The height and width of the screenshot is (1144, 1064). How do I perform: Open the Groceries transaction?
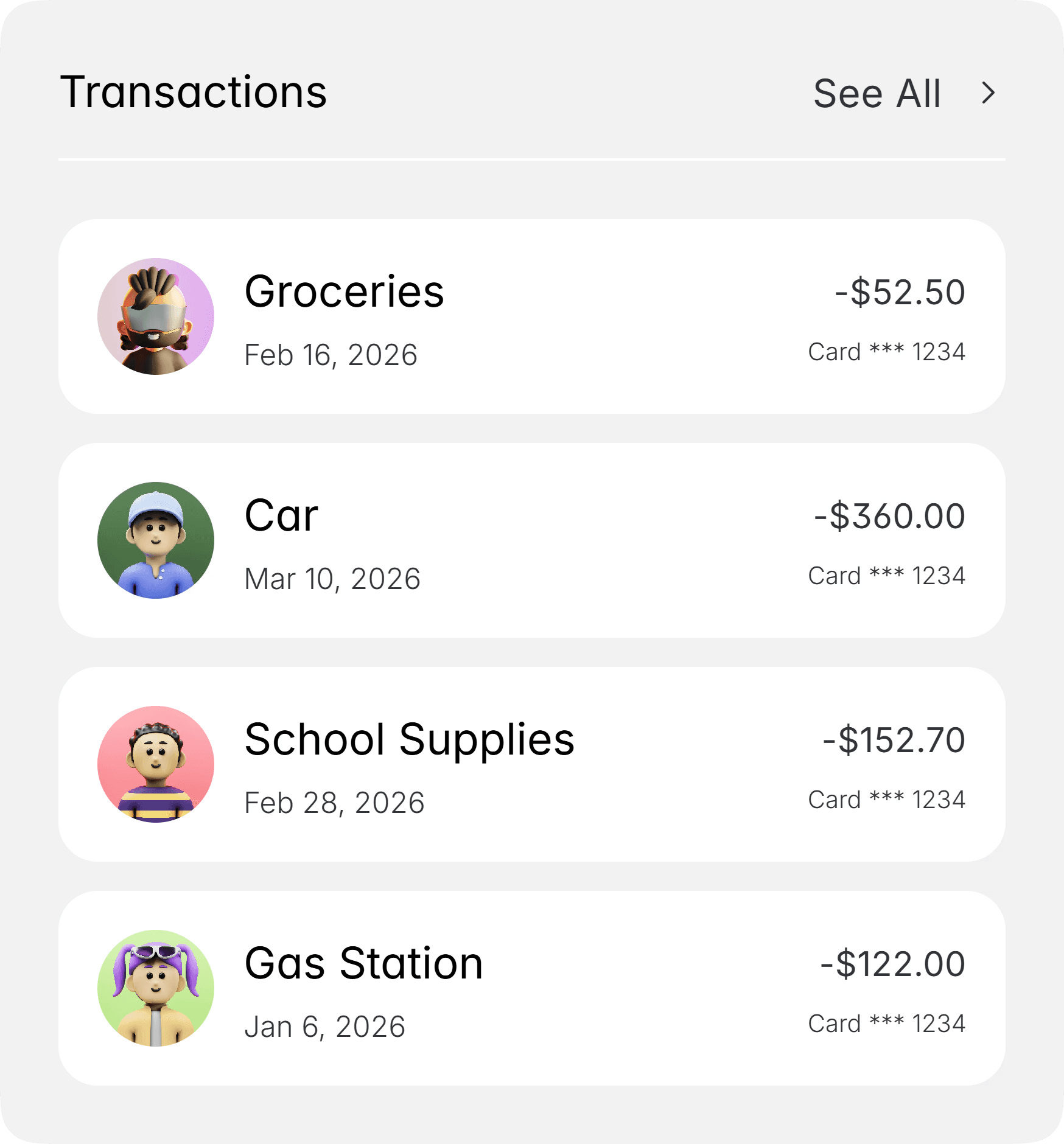(531, 316)
